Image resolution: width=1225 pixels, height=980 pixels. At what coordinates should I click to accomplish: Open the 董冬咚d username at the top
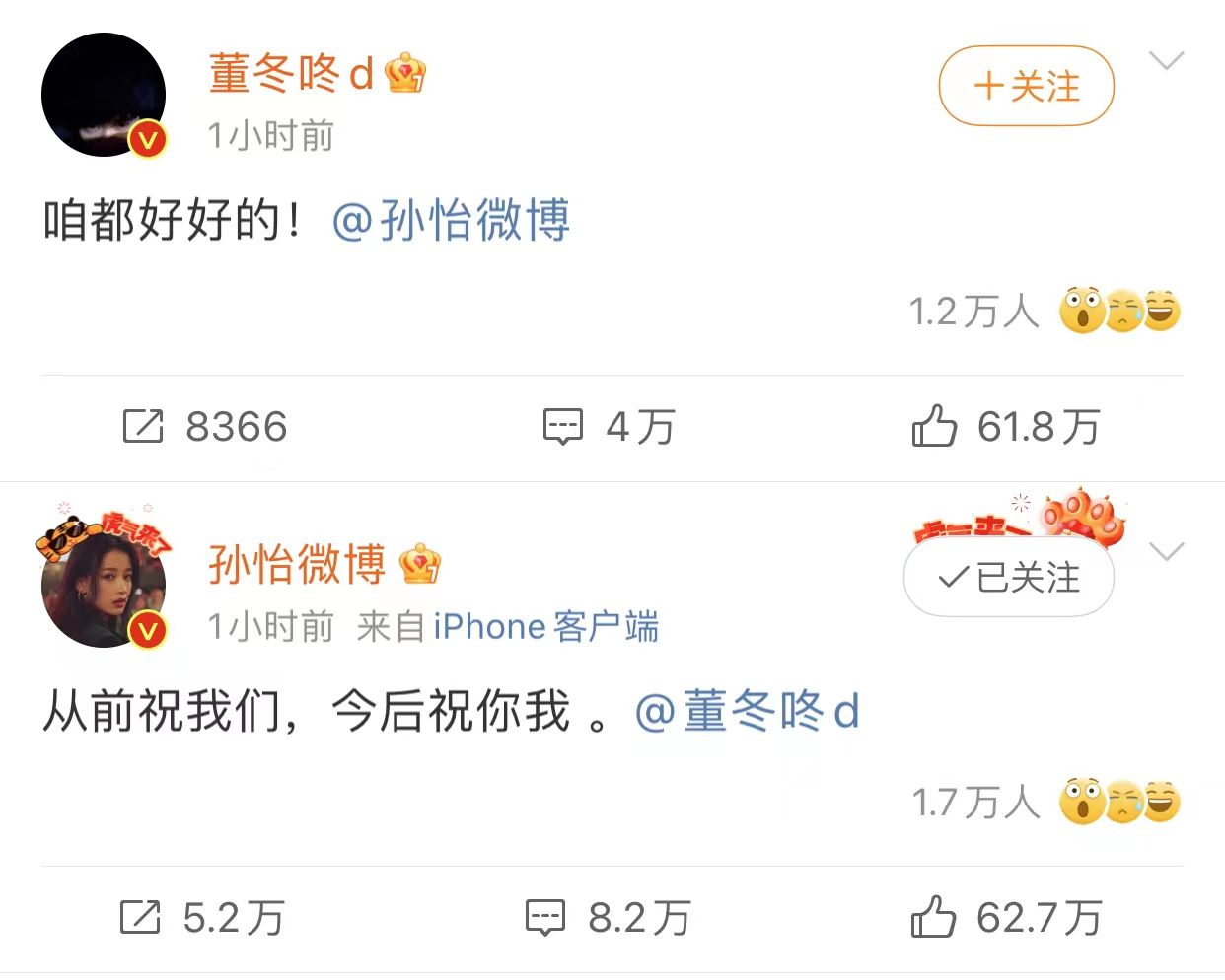click(292, 74)
